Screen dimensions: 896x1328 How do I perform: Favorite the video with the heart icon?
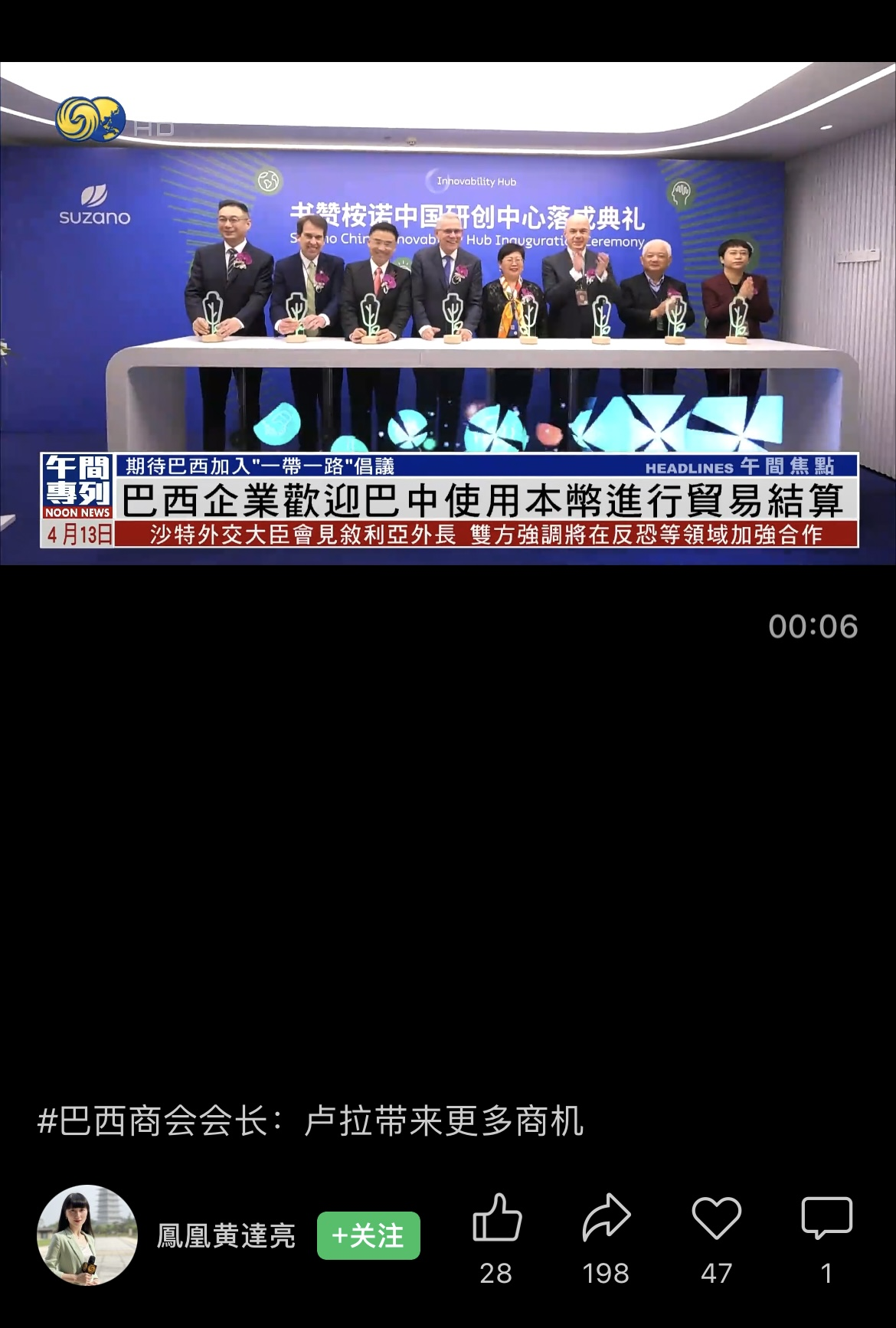tap(716, 1219)
